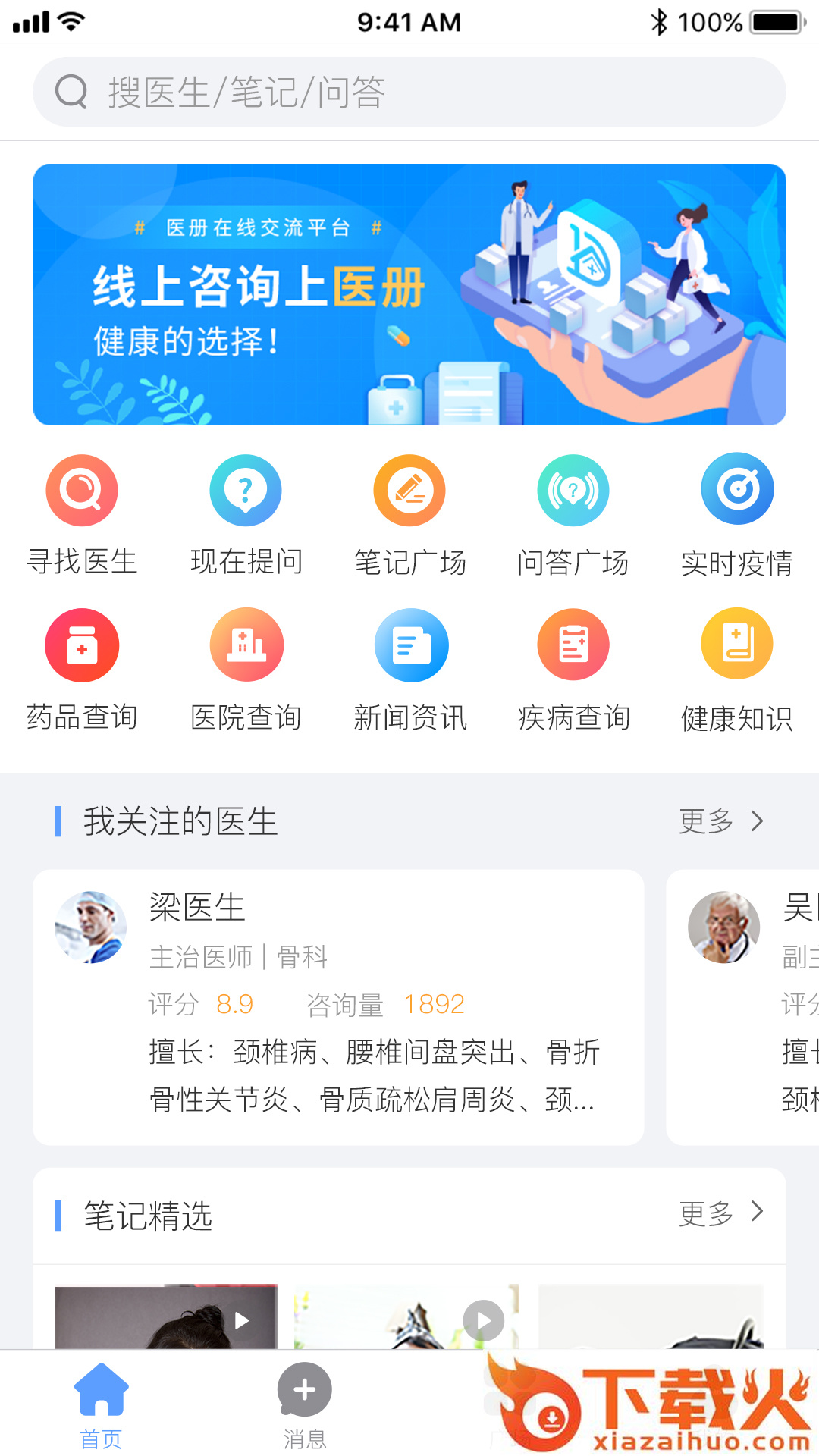
Task: Open 梁医生's doctor card
Action: (338, 1006)
